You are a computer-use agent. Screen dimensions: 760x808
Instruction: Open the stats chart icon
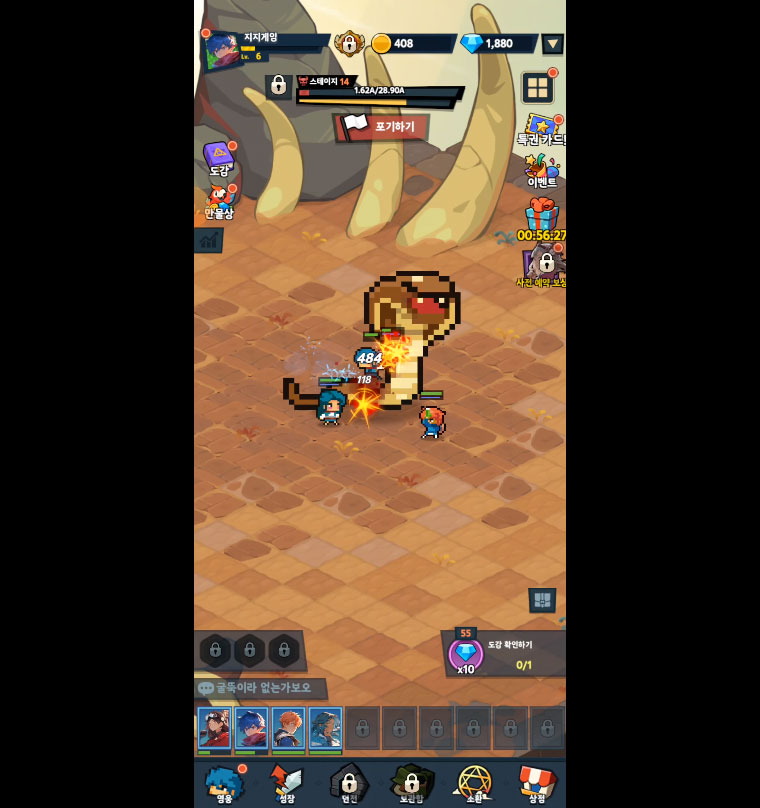(208, 240)
